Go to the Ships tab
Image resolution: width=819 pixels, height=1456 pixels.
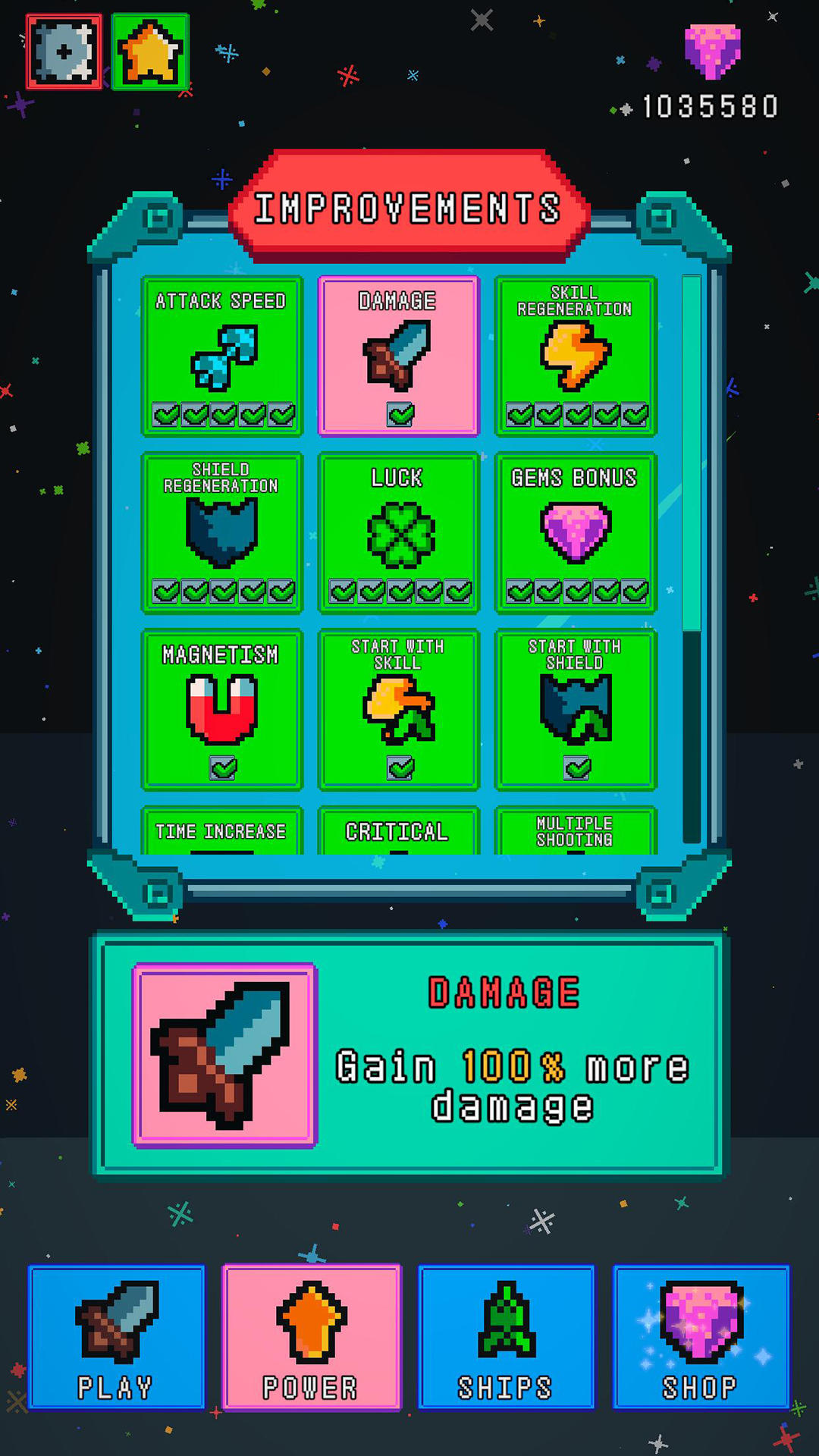point(506,1337)
